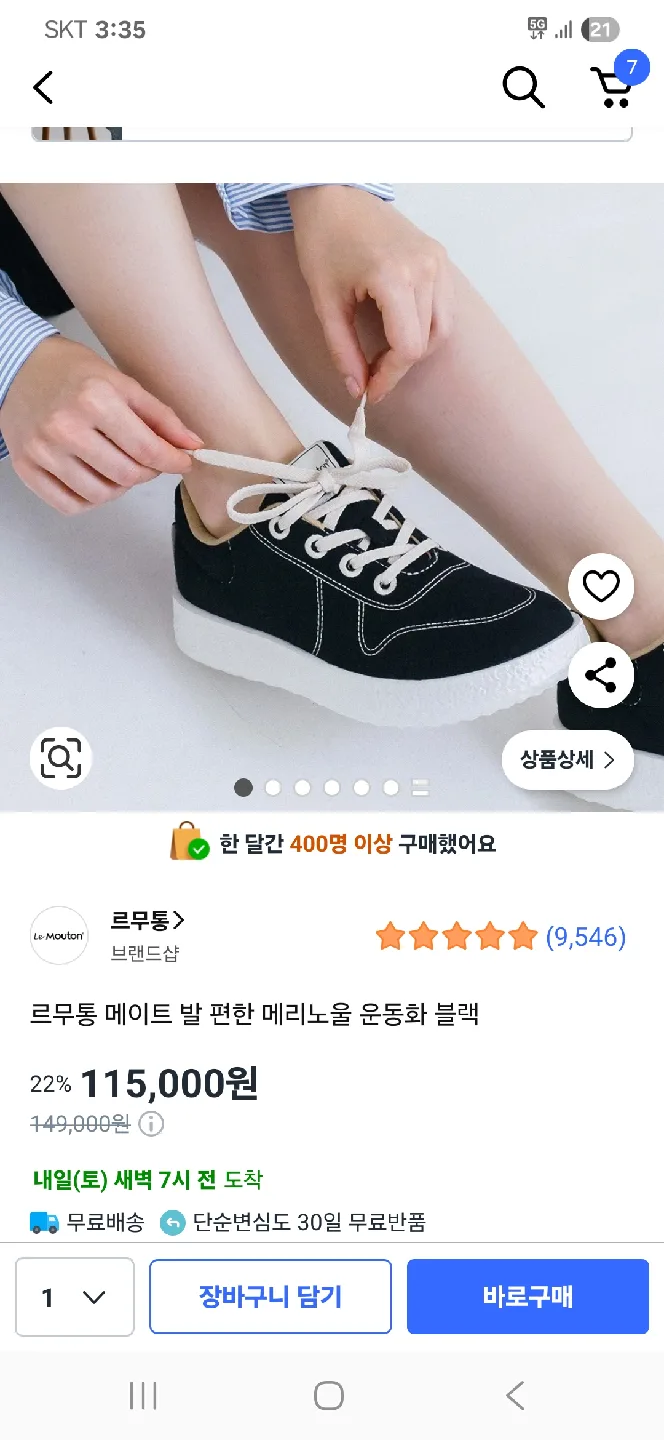Open the 르무통 brand shop
Screen dimensions: 664x1440
pyautogui.click(x=147, y=921)
